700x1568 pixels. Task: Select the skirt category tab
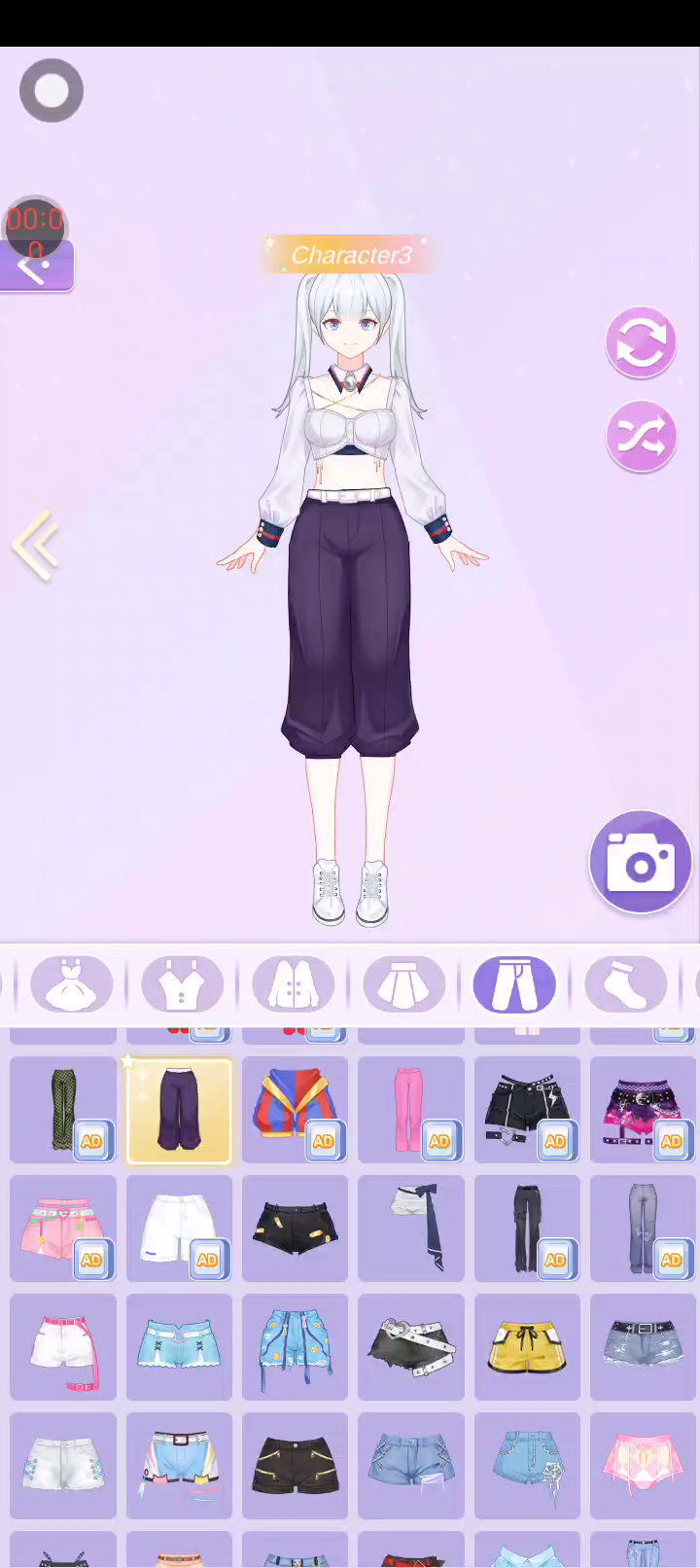click(x=404, y=984)
